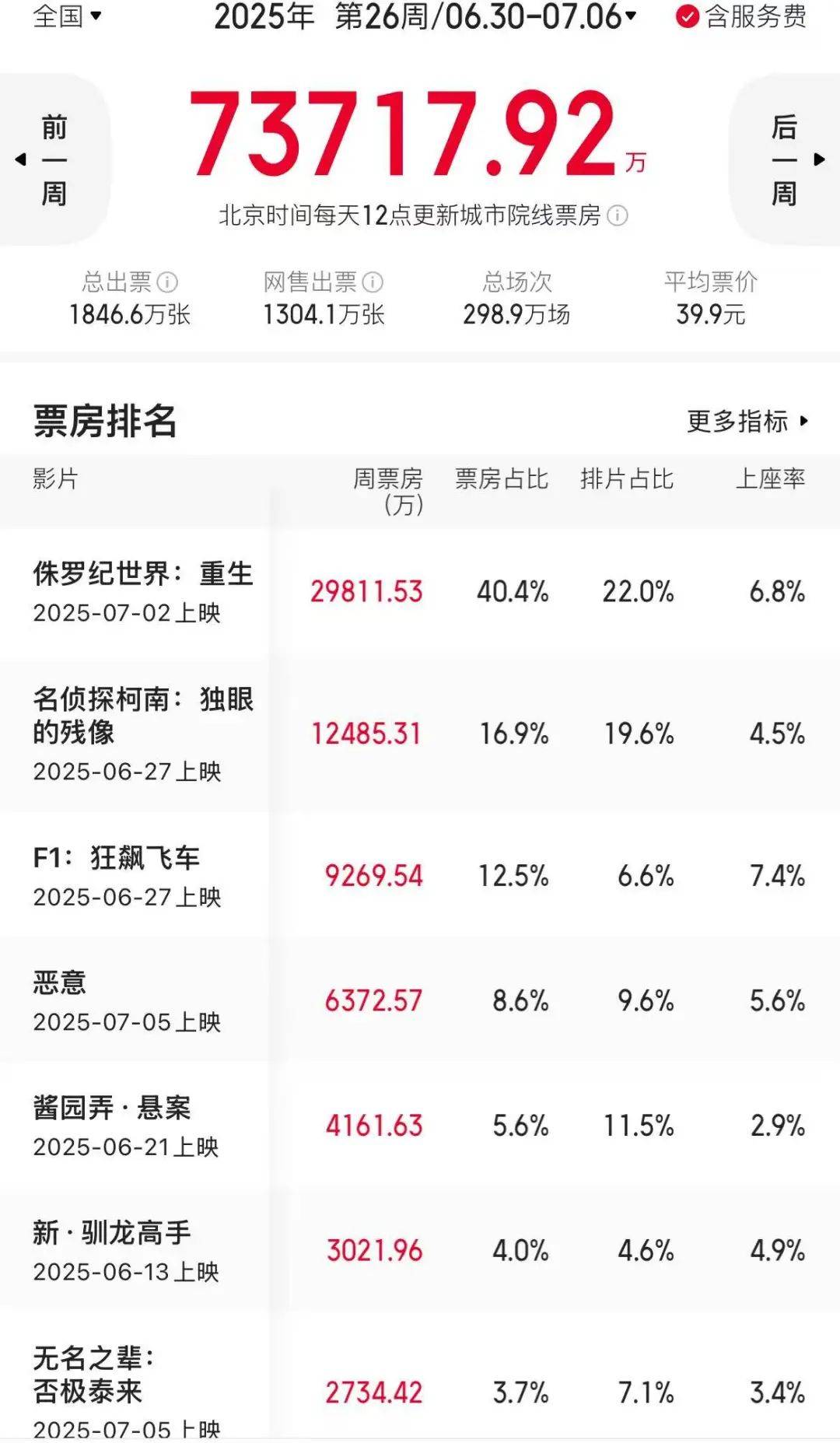Show the info for 网售出票
The width and height of the screenshot is (840, 1443).
(x=373, y=282)
